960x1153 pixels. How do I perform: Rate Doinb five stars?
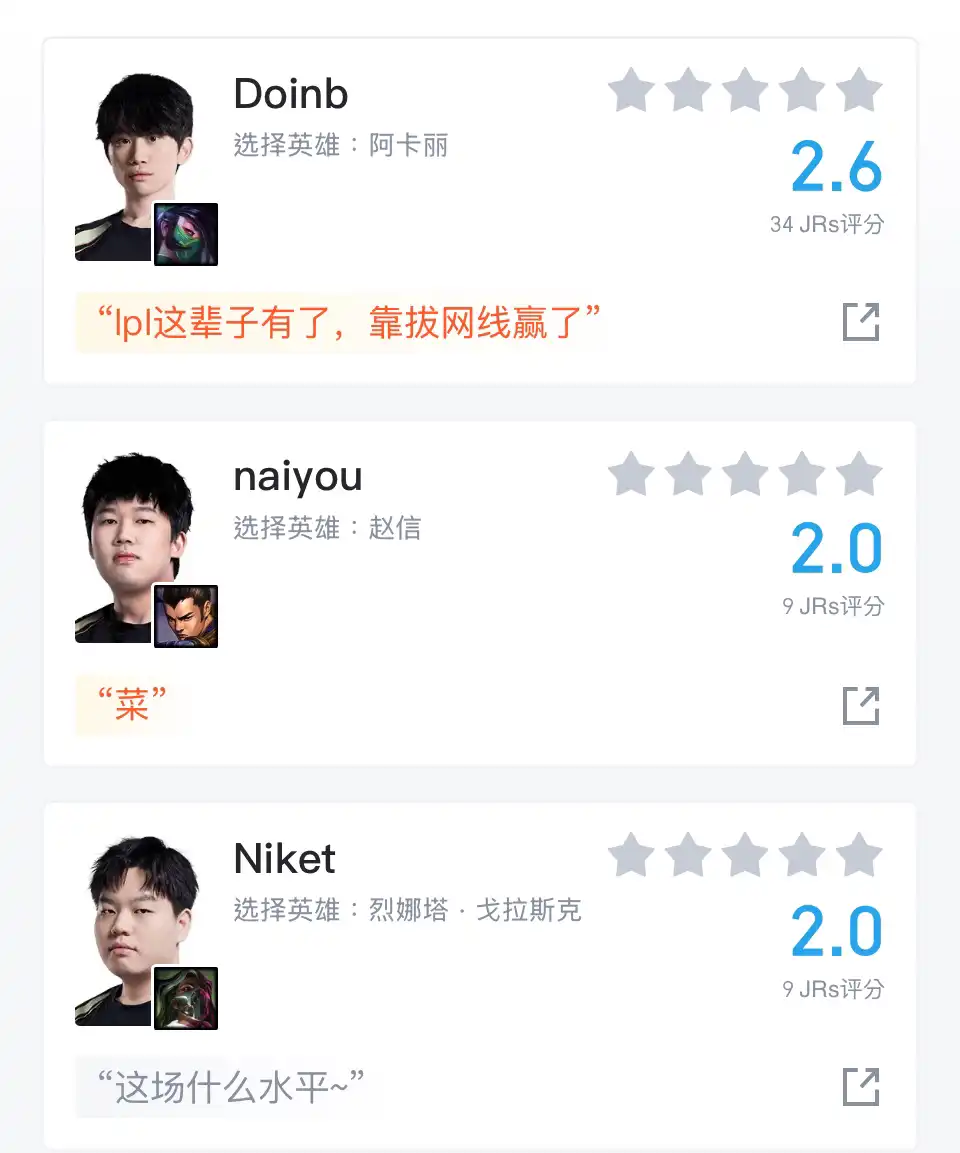[x=859, y=92]
